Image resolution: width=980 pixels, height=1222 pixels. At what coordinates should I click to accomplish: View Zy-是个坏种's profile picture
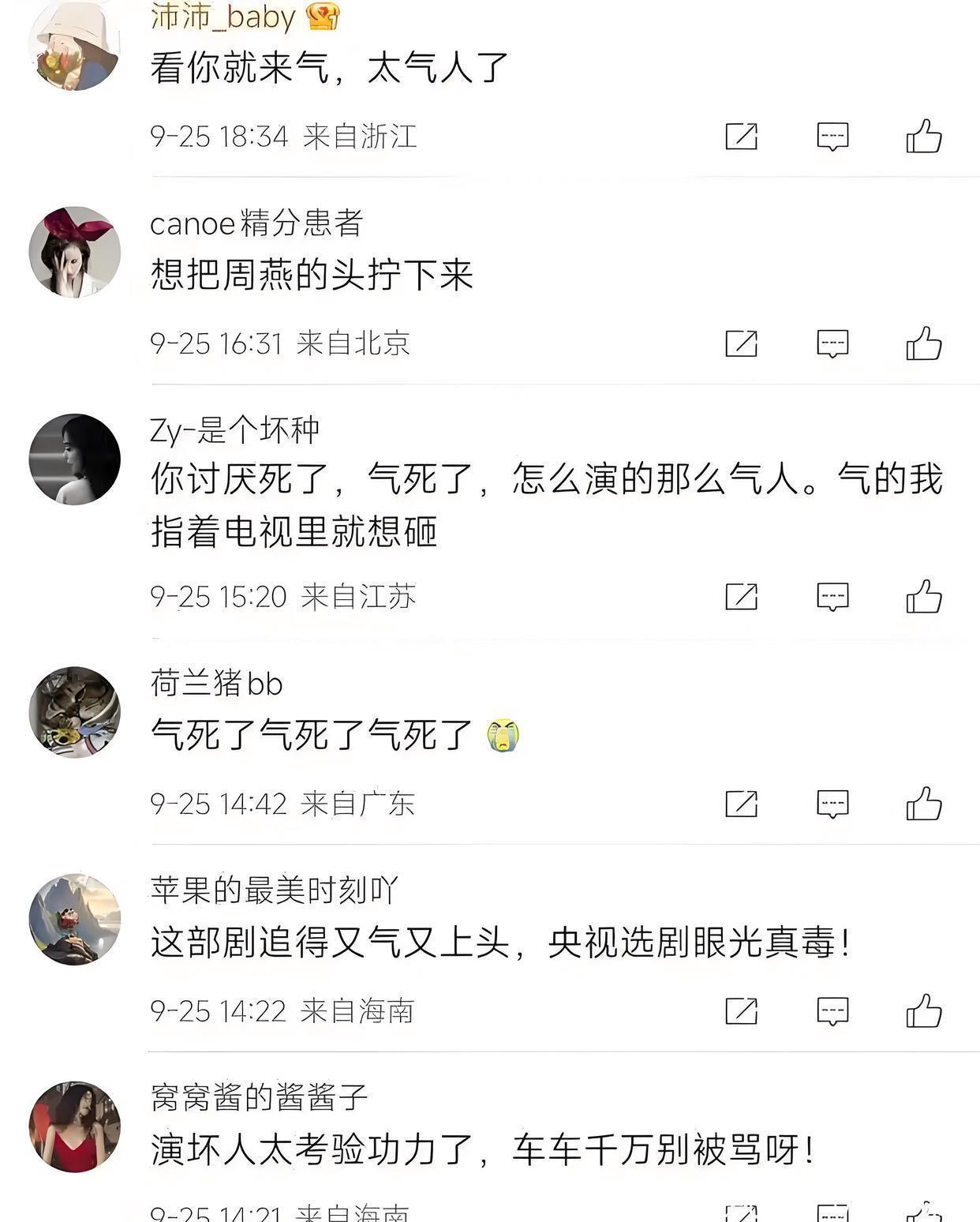[74, 459]
